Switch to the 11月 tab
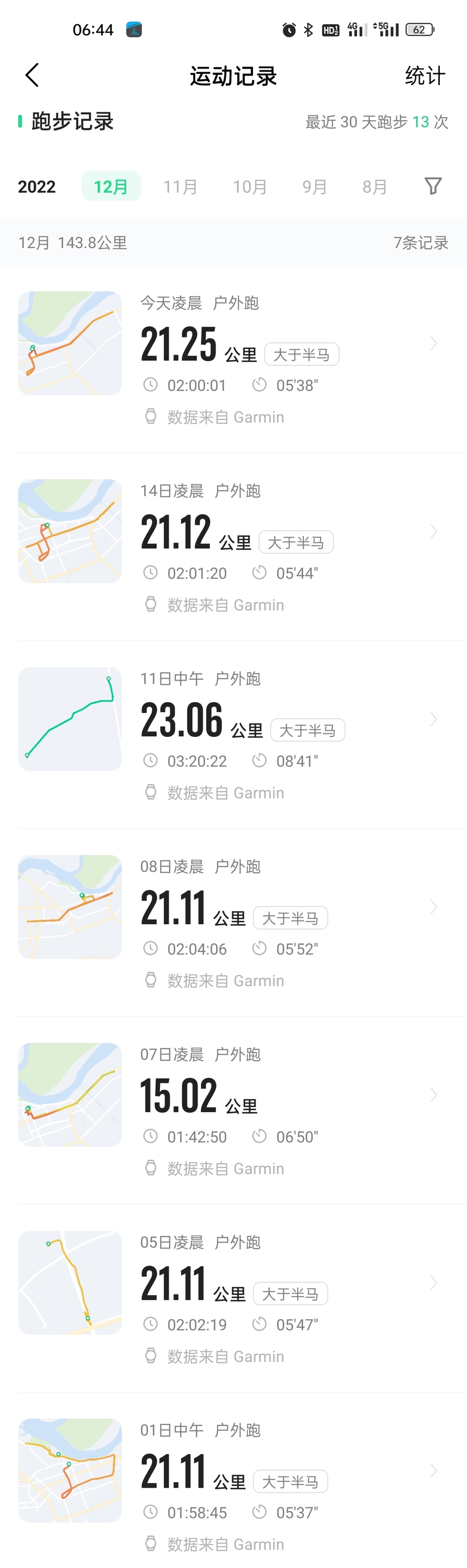467x1568 pixels. pyautogui.click(x=180, y=186)
